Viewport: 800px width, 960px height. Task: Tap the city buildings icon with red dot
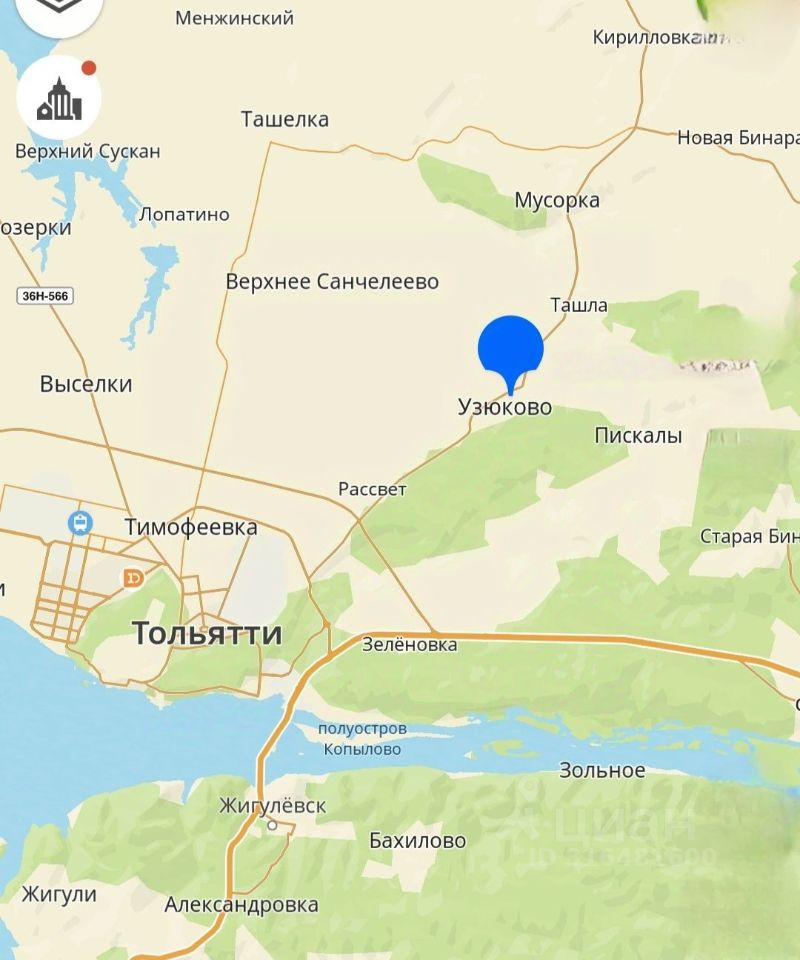click(x=59, y=99)
